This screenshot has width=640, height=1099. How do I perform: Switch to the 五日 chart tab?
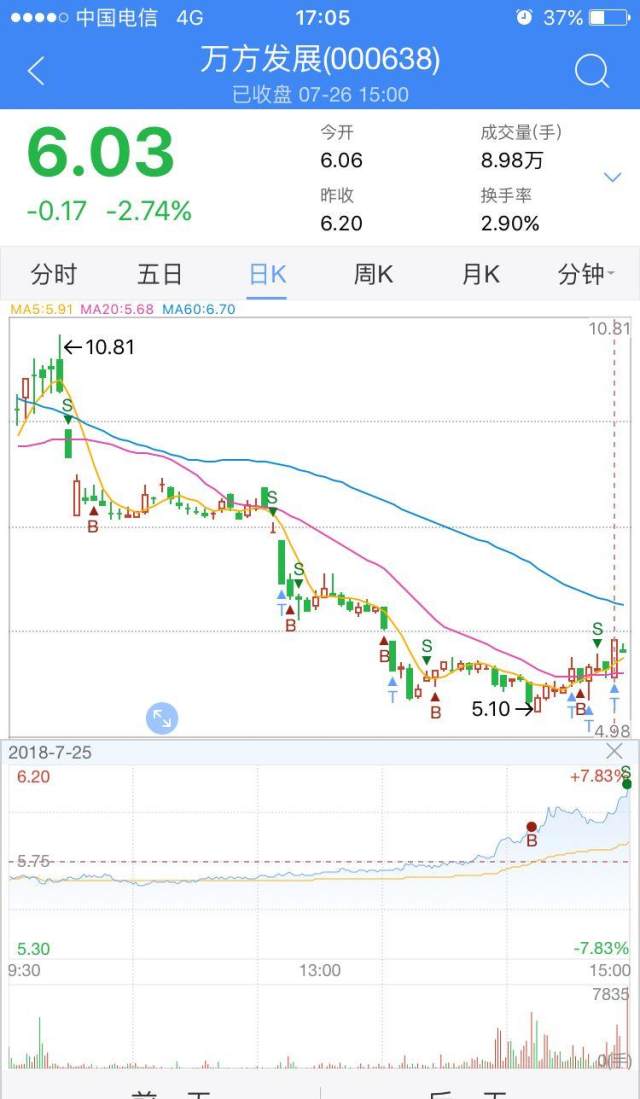click(x=160, y=274)
